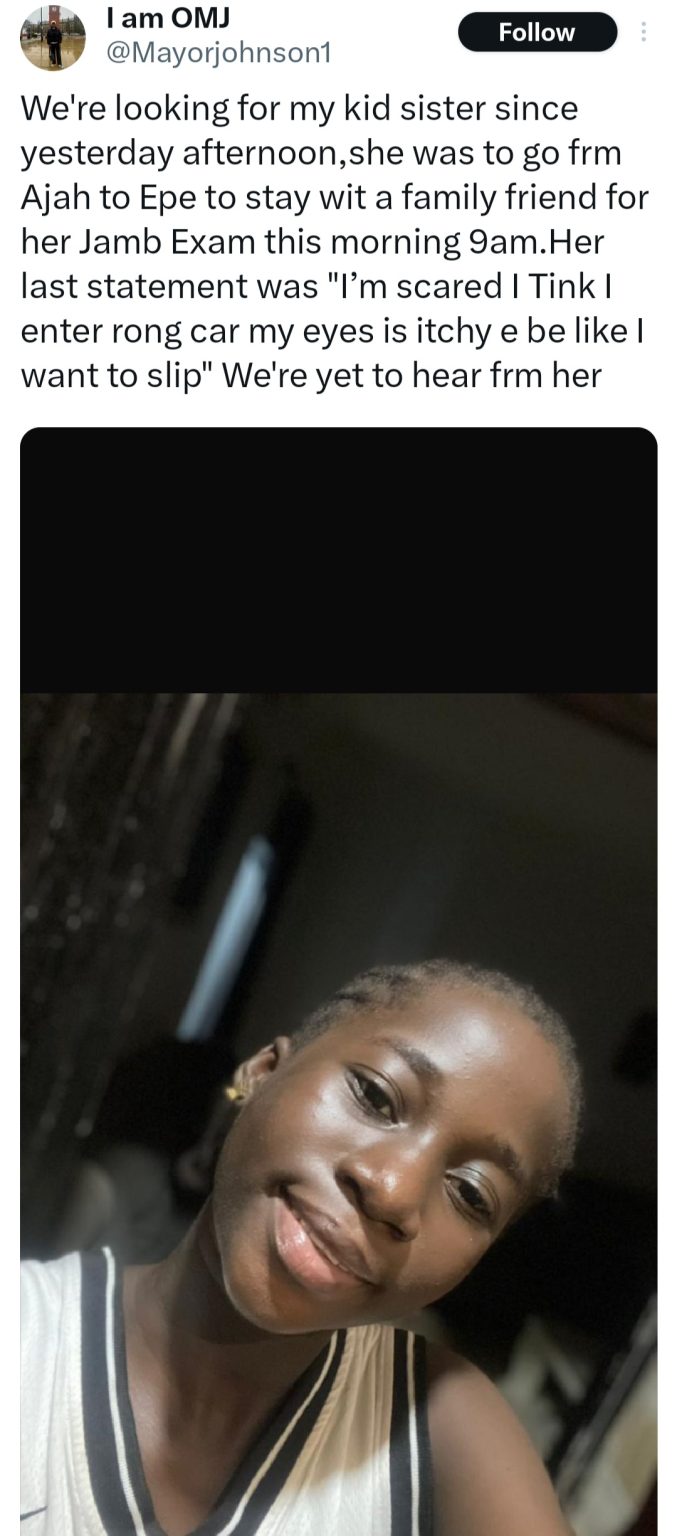Open the I am OMJ profile picture
This screenshot has width=677, height=1536.
point(53,38)
